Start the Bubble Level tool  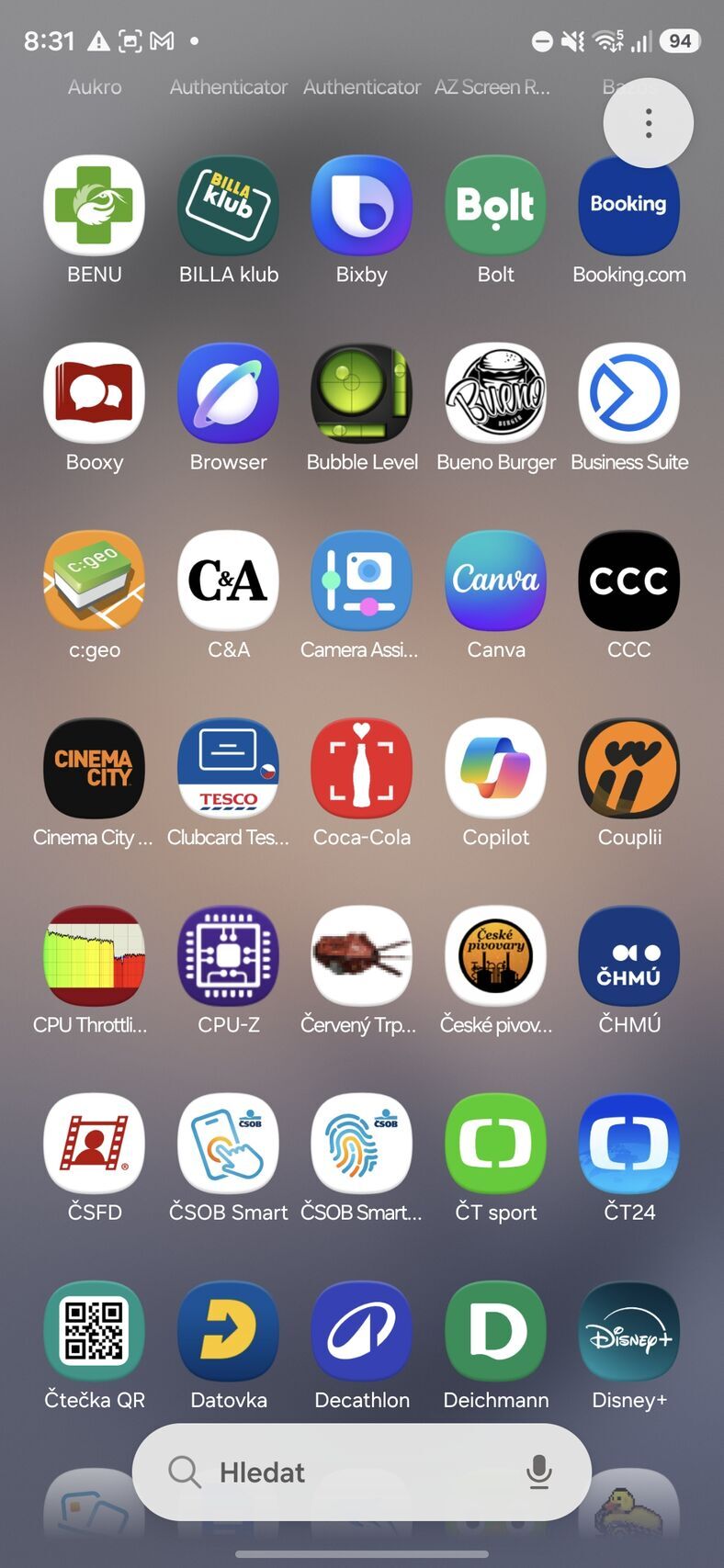[361, 392]
